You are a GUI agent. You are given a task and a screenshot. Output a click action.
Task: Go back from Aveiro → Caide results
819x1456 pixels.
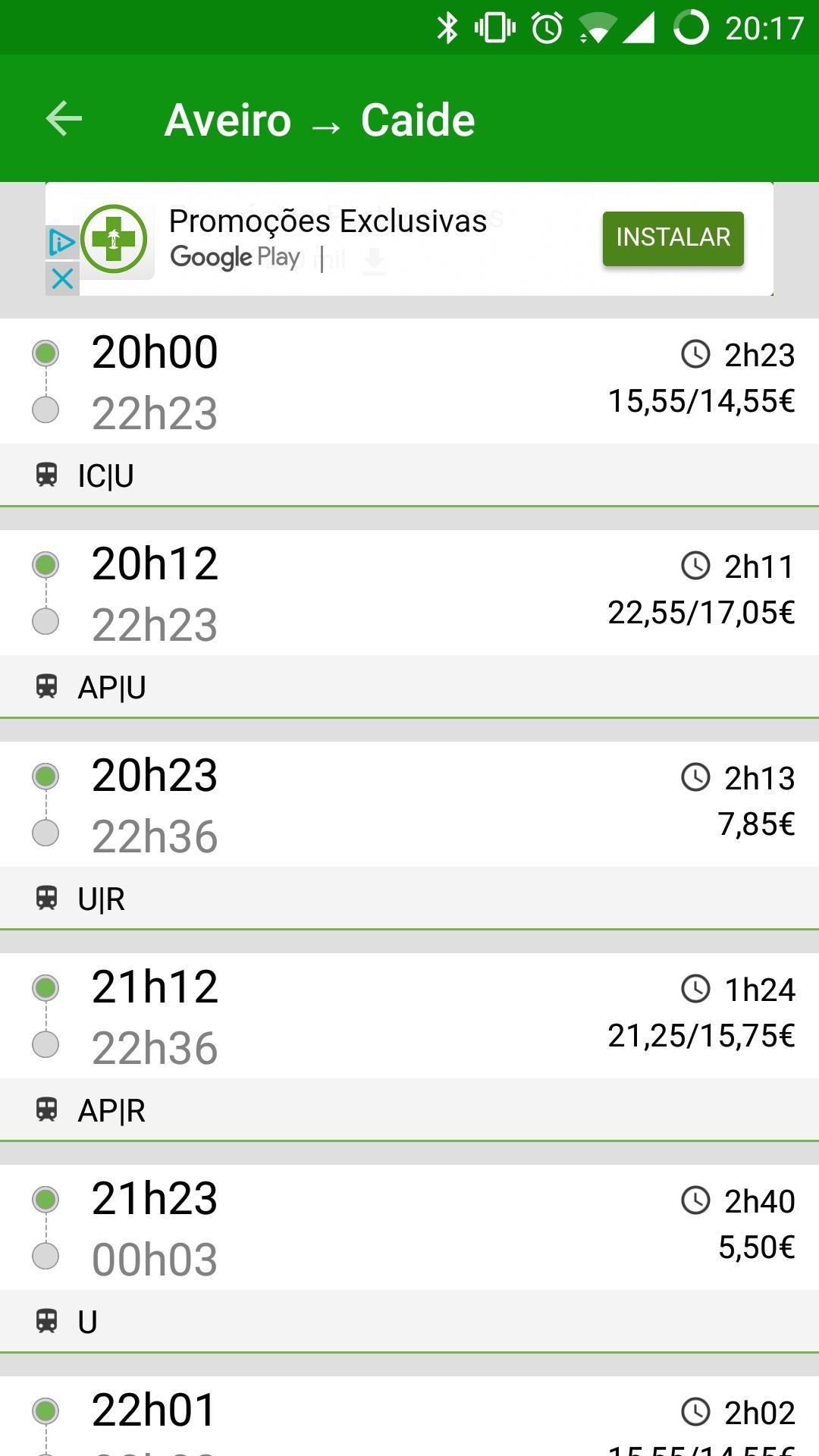coord(64,119)
